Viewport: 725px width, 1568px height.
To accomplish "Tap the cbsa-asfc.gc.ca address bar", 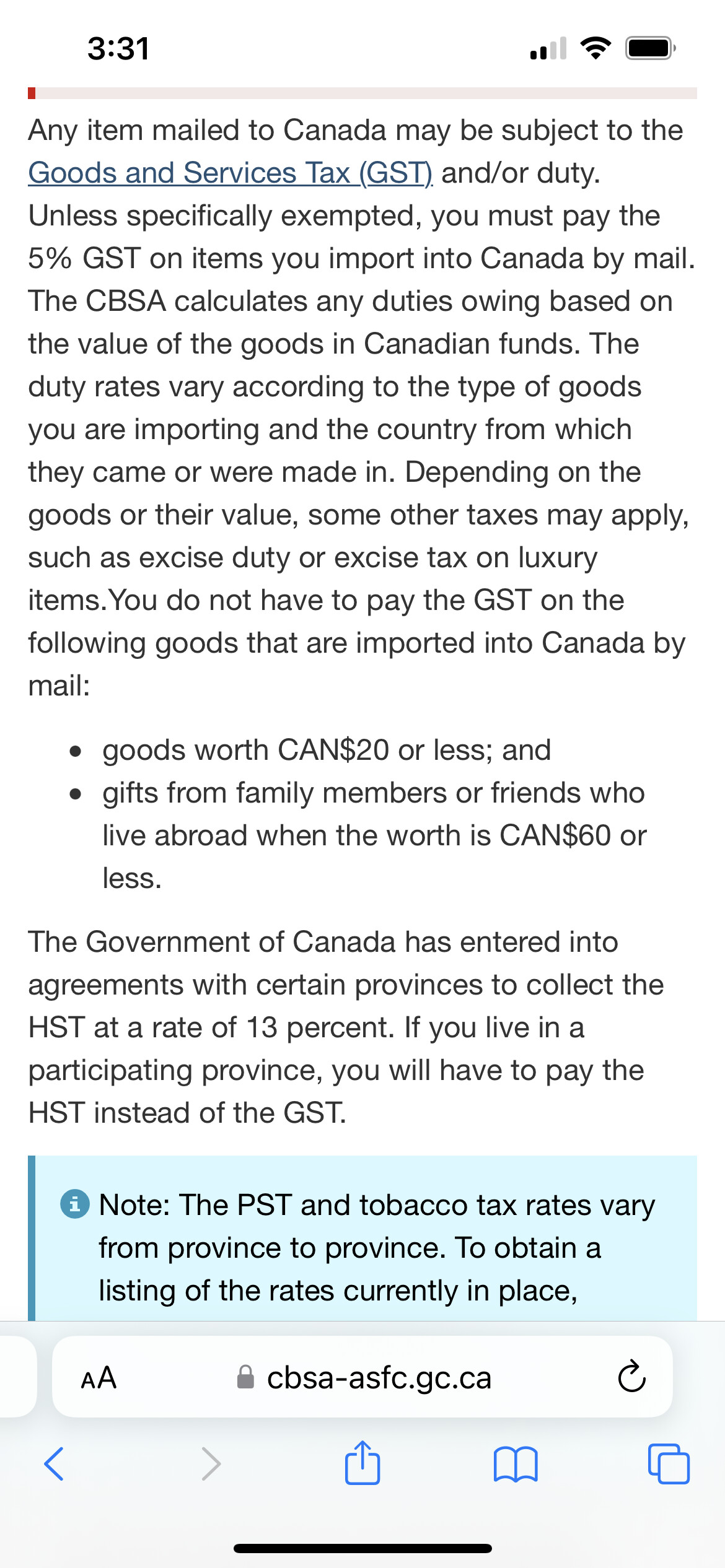I will [378, 1378].
